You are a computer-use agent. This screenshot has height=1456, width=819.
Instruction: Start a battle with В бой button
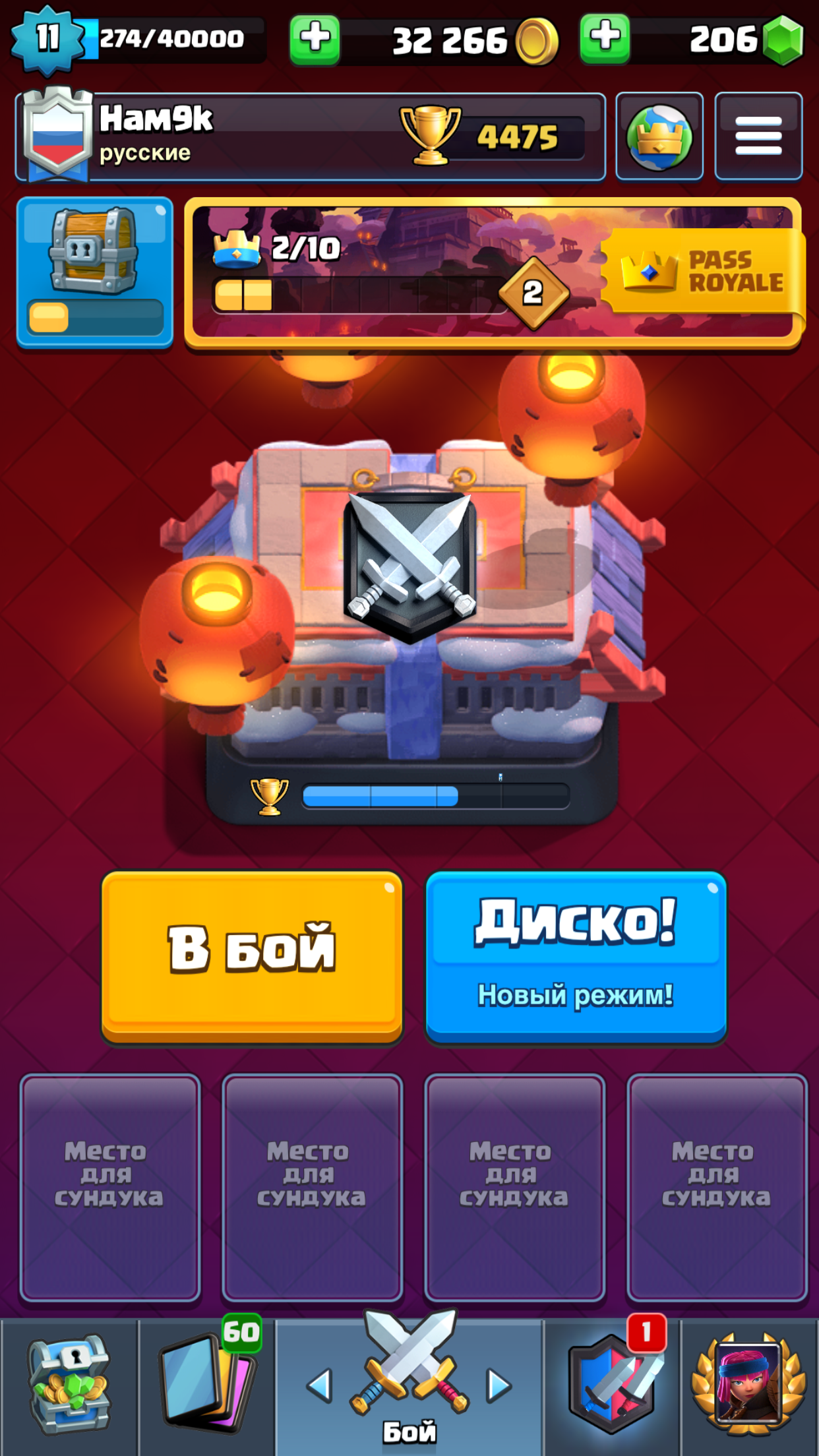(x=252, y=957)
